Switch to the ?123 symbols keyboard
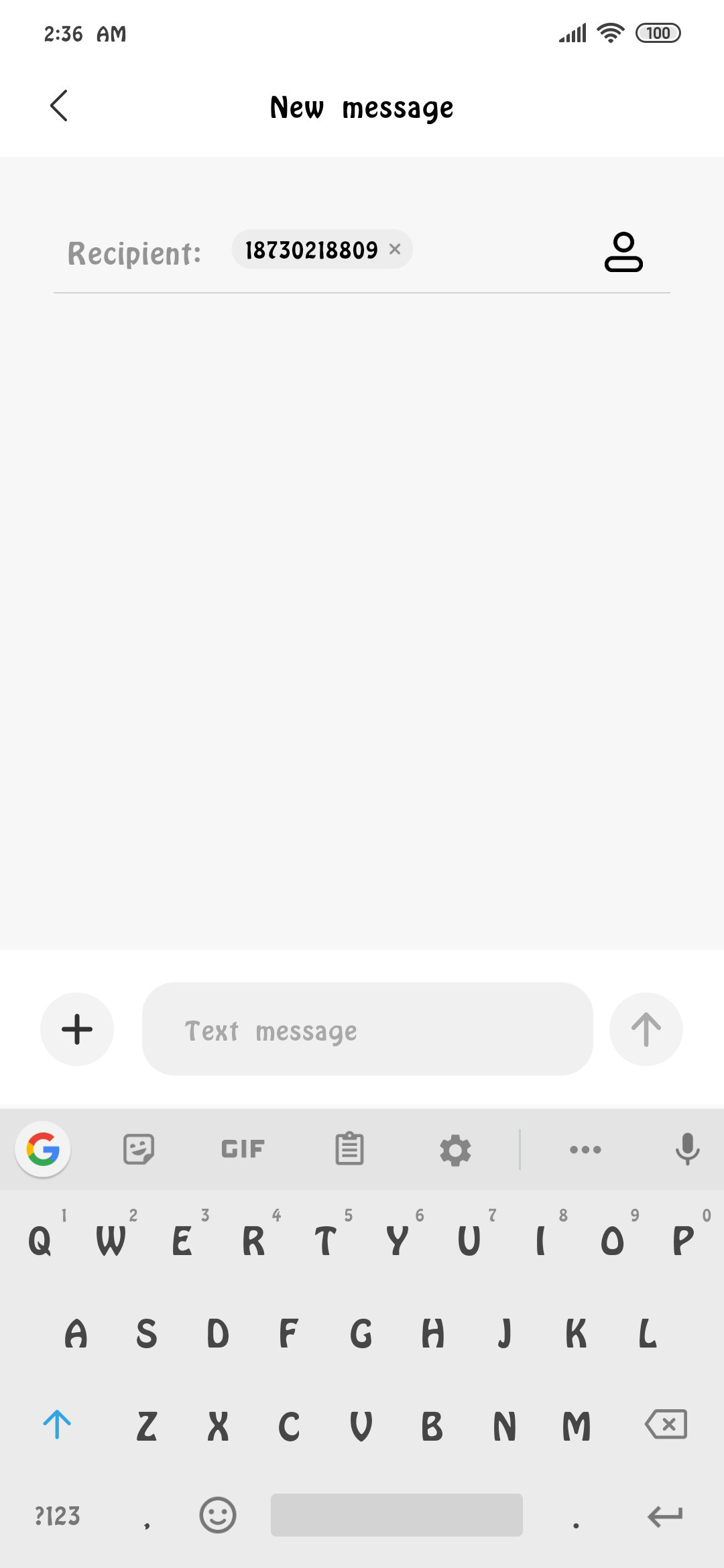The width and height of the screenshot is (724, 1568). click(x=58, y=1516)
